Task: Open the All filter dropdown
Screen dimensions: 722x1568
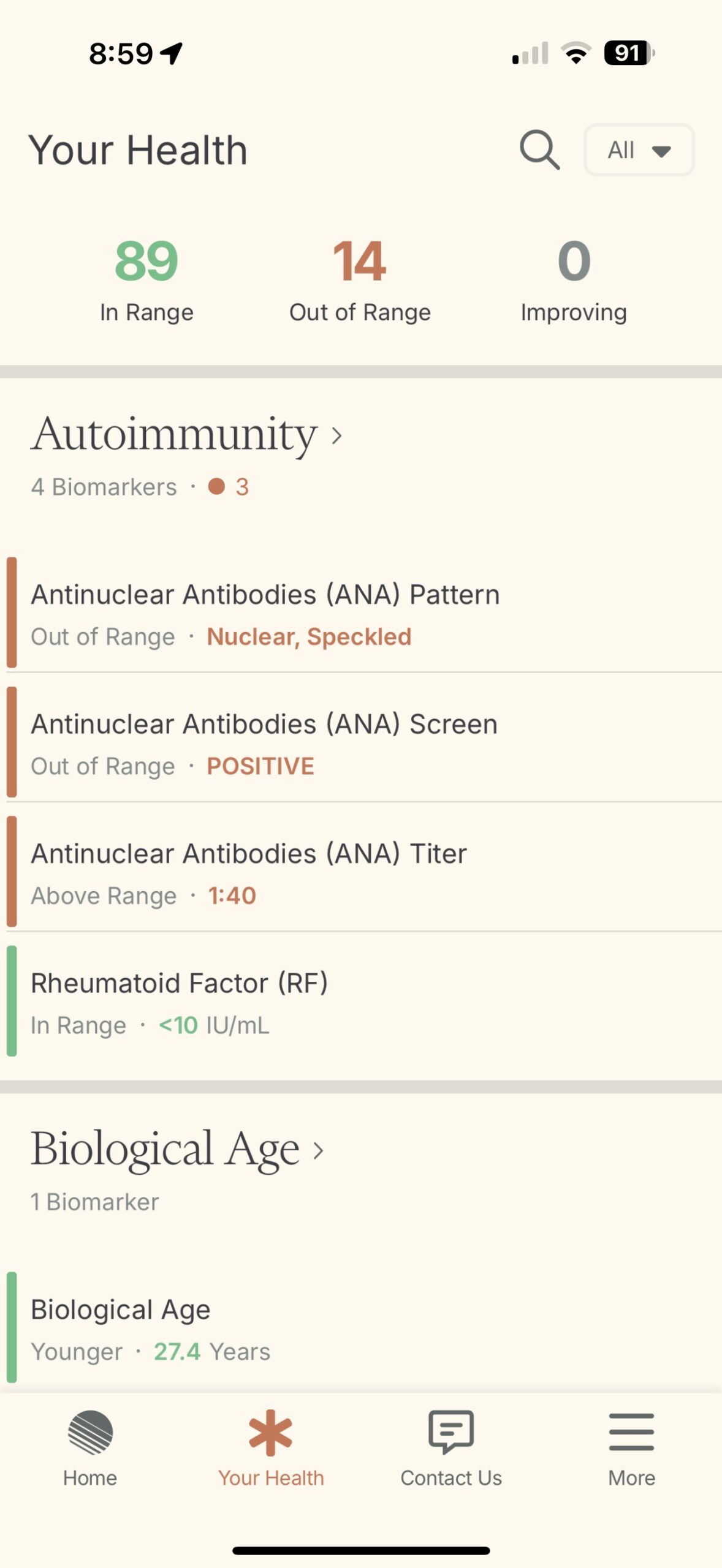Action: [x=639, y=150]
